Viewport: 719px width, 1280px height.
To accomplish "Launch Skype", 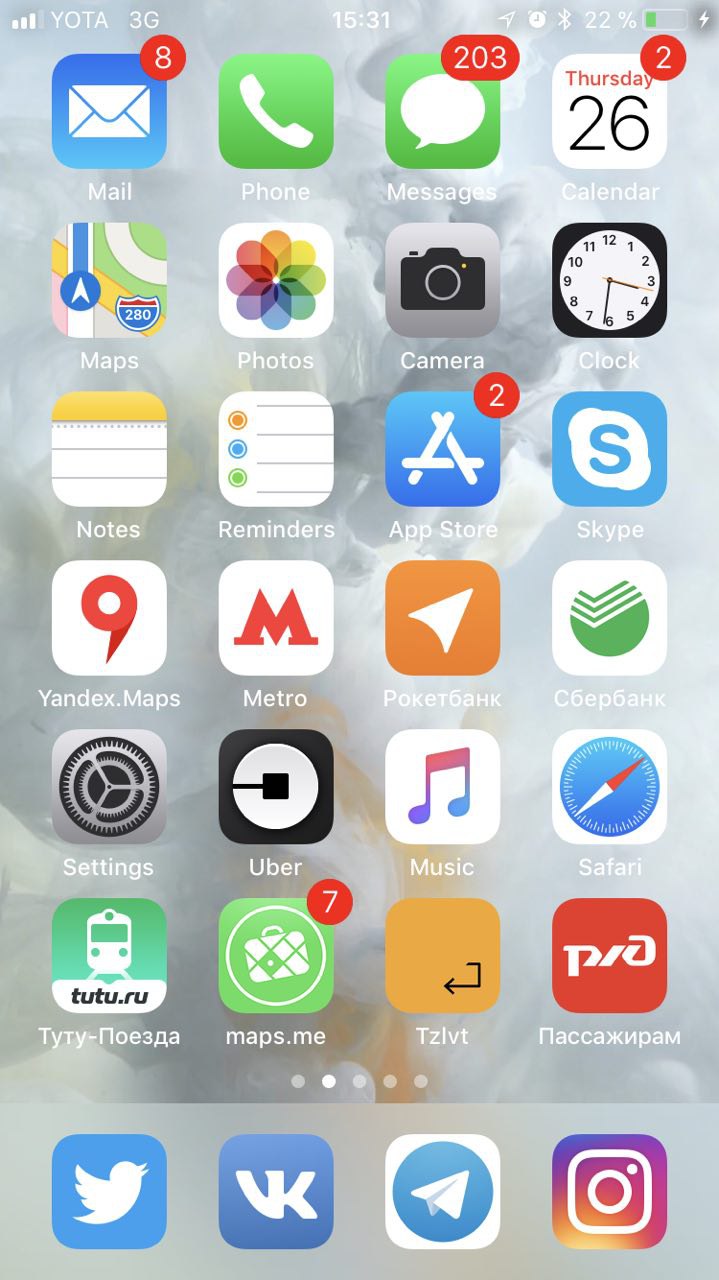I will [x=609, y=449].
